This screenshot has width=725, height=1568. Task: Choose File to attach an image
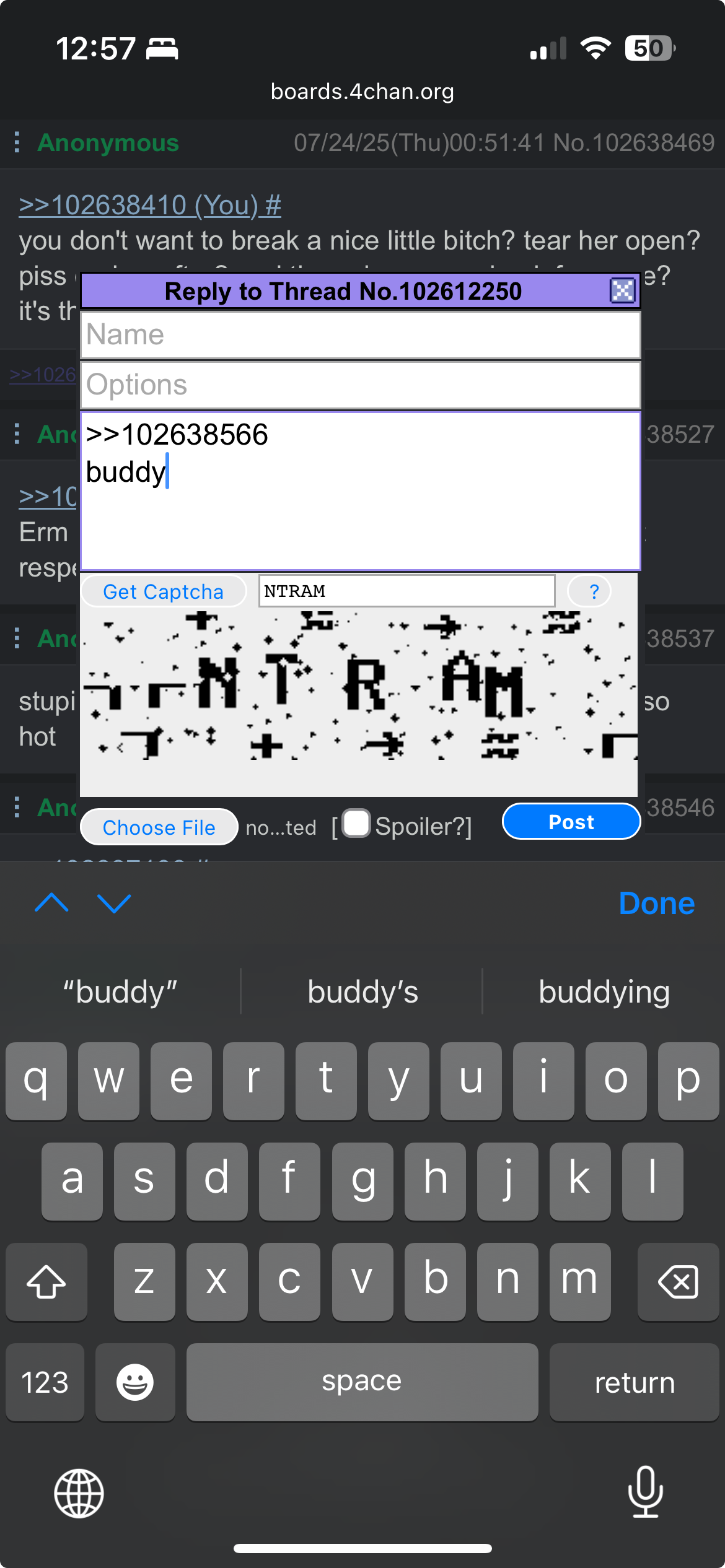coord(159,827)
